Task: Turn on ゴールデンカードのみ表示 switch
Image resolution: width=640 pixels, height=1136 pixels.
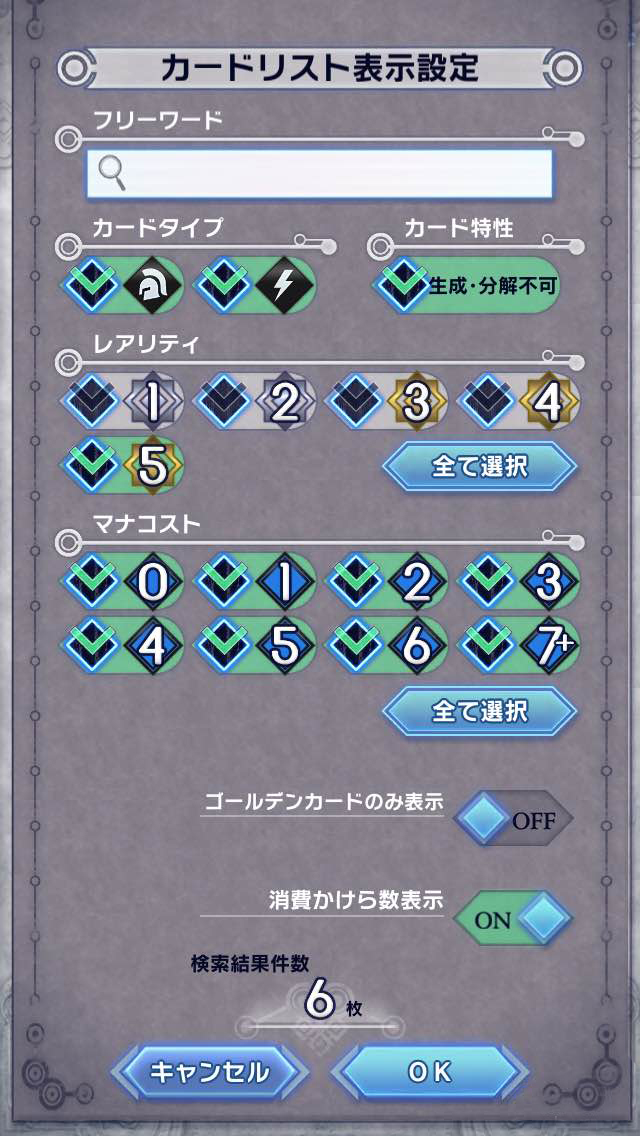Action: pos(513,821)
